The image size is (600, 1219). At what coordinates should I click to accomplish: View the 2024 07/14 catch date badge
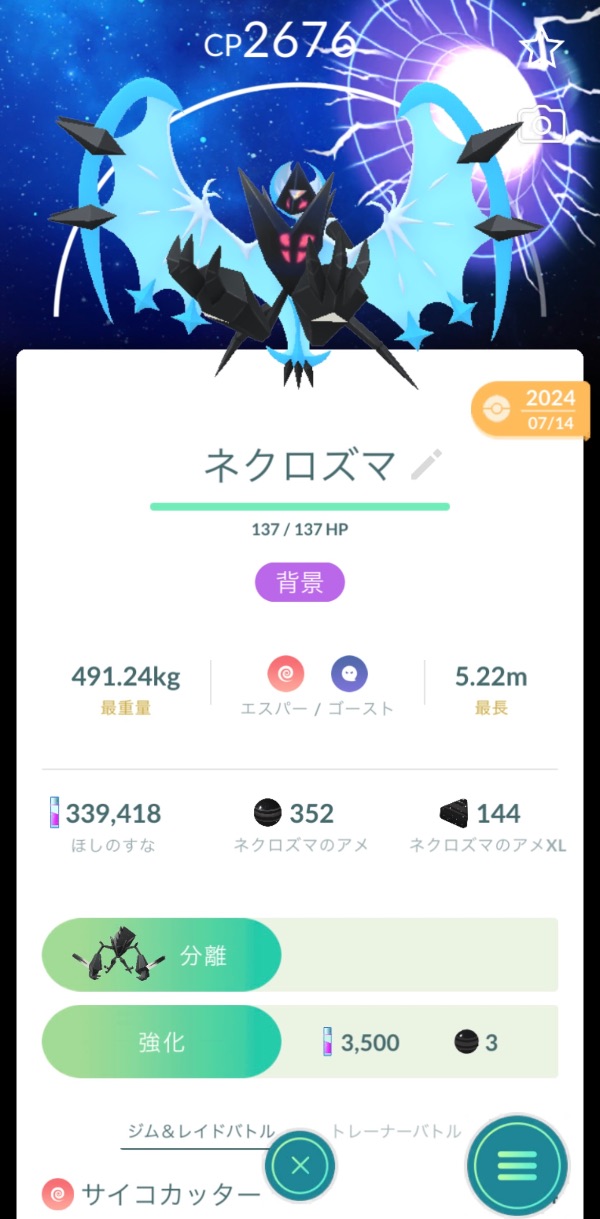click(x=533, y=410)
